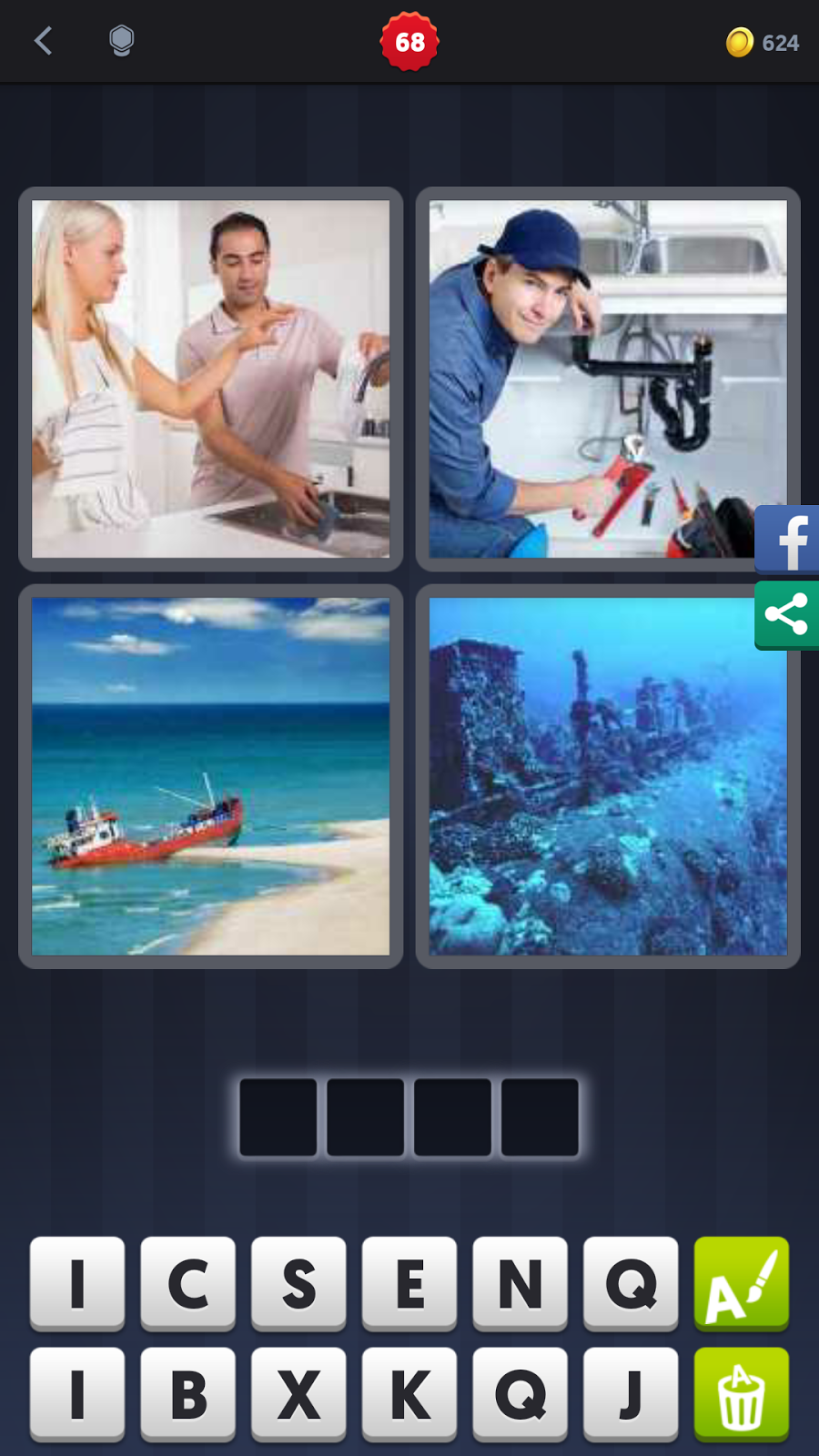Enlarge the picture of the couple at the sink

pos(211,379)
